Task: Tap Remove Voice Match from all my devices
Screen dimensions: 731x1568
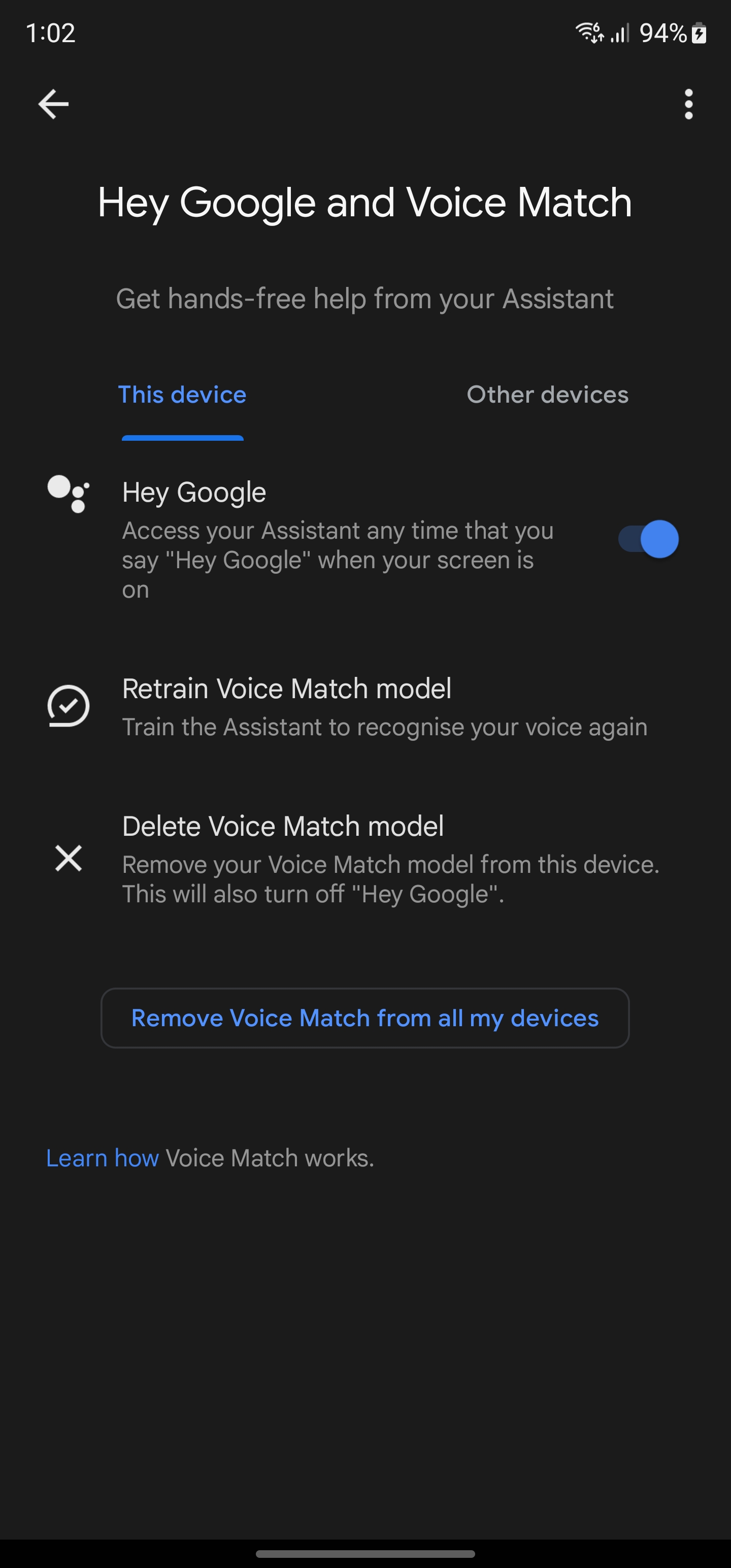Action: point(364,1018)
